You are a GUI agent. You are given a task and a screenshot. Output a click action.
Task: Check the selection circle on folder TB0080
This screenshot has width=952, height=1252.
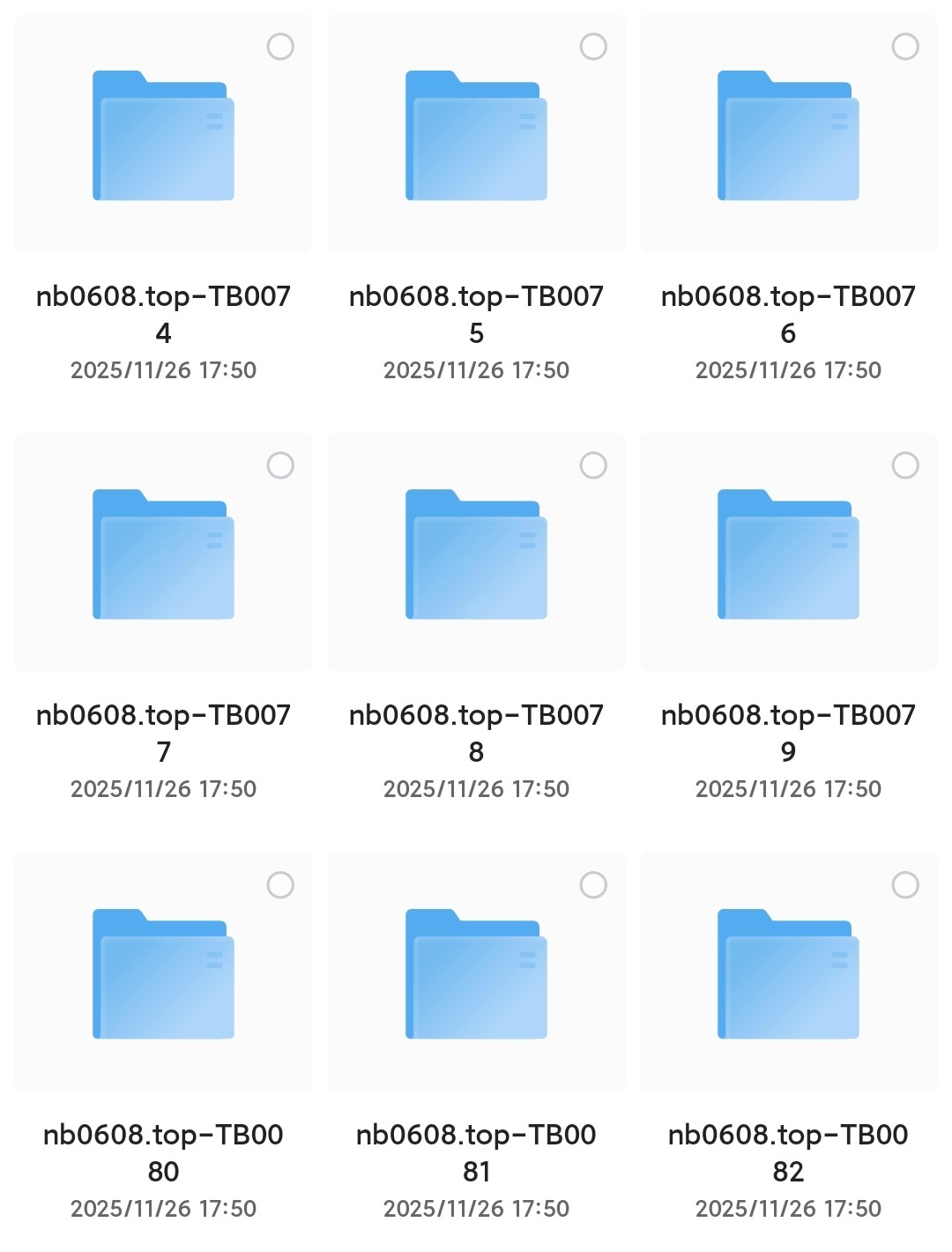click(x=280, y=885)
